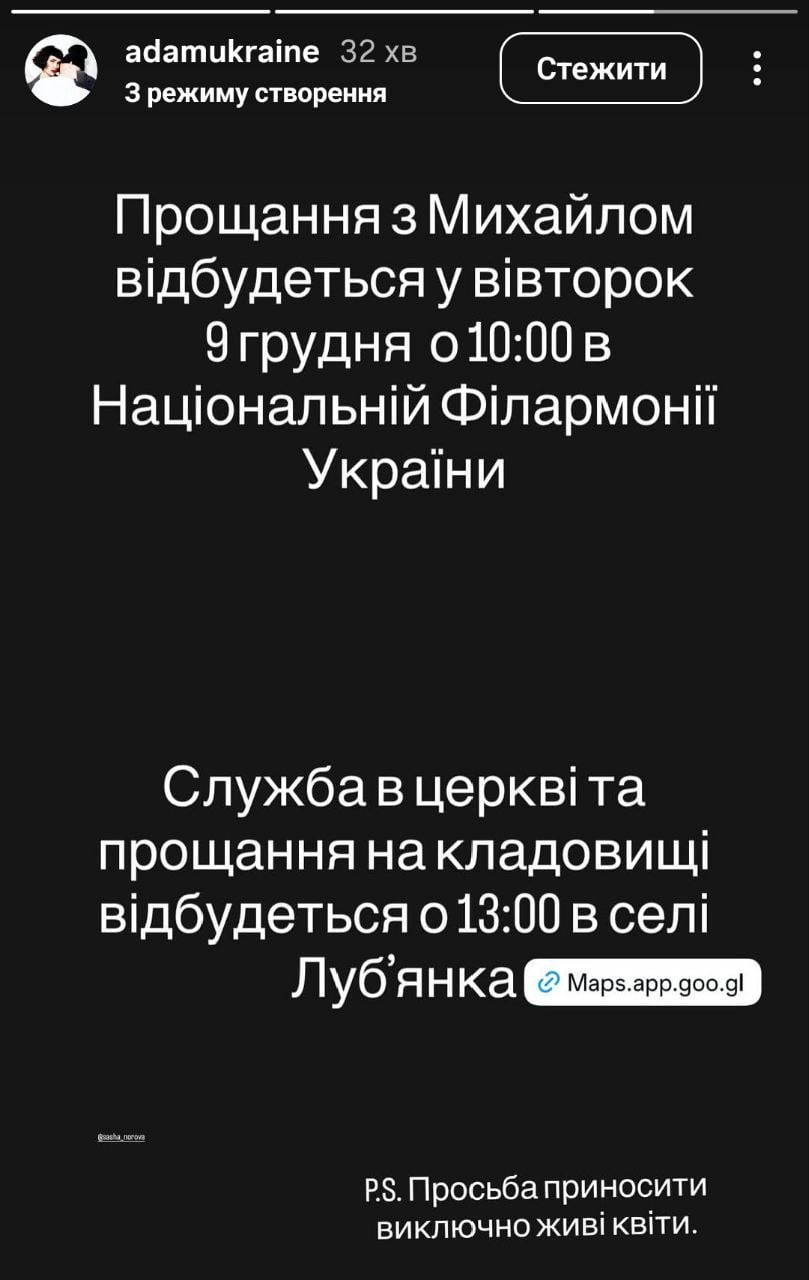Open the adamukraine username link
Image resolution: width=809 pixels, height=1280 pixels.
222,52
